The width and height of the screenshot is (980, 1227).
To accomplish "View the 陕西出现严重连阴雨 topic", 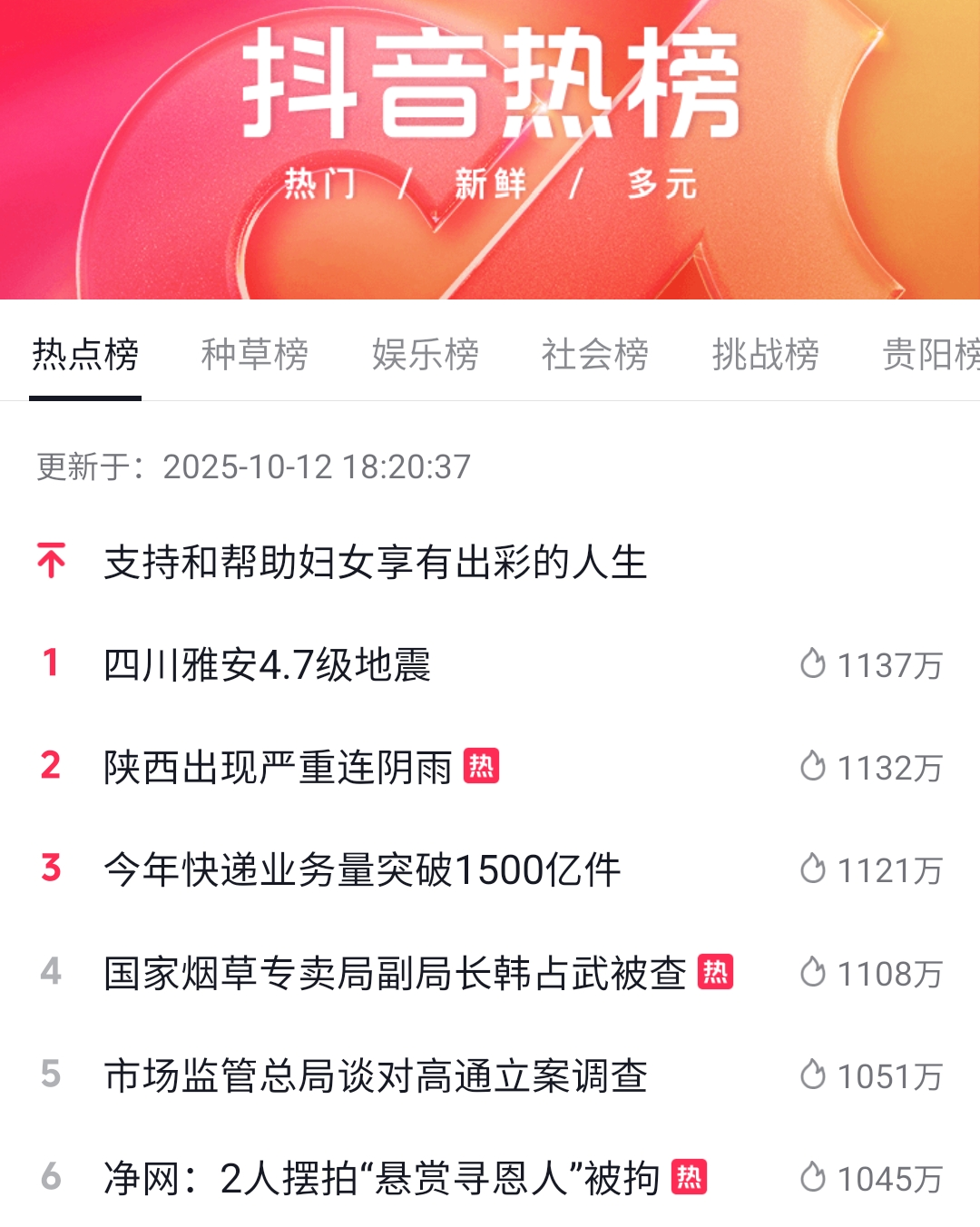I will pos(278,768).
